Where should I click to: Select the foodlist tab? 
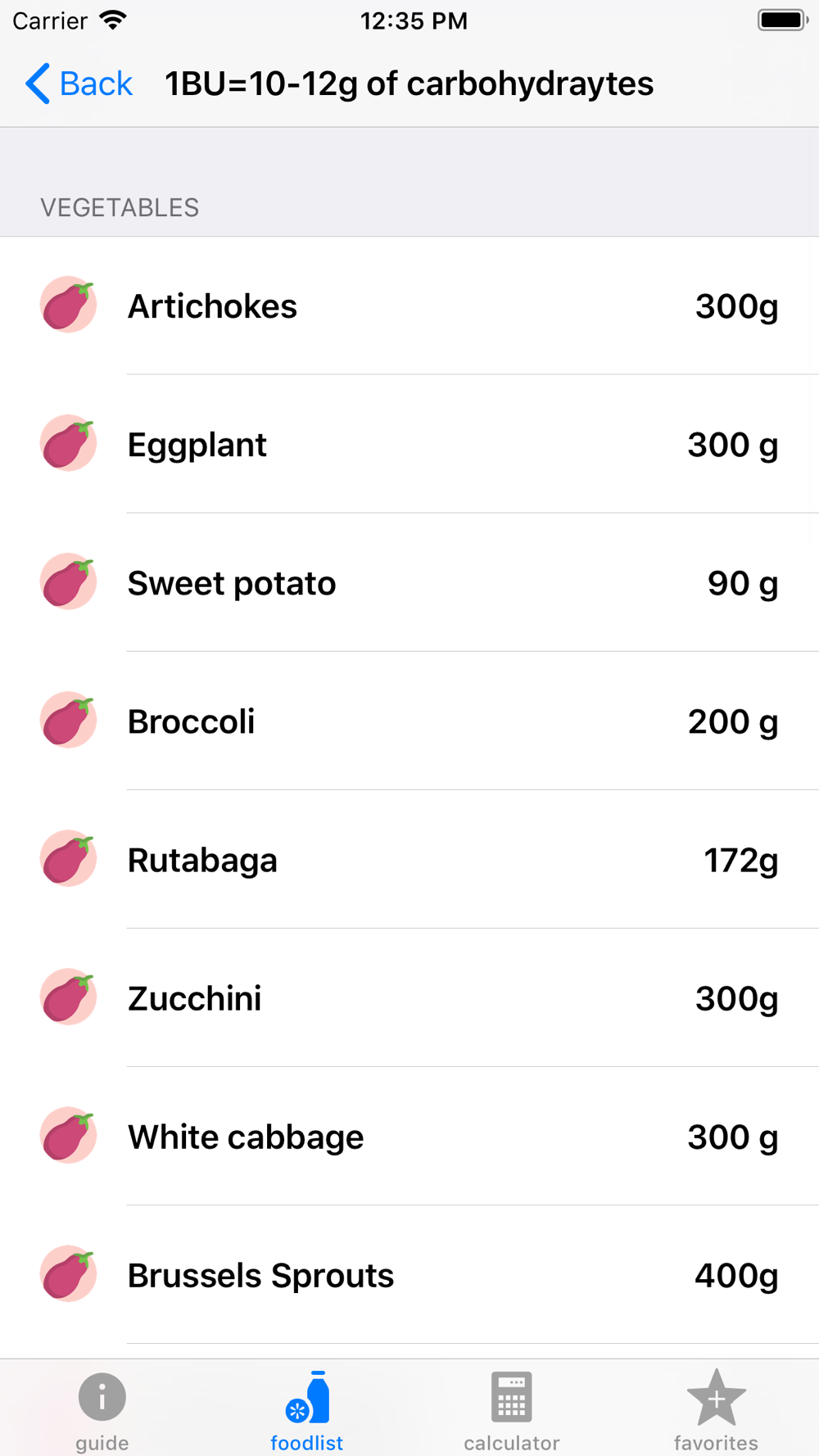[x=307, y=1410]
